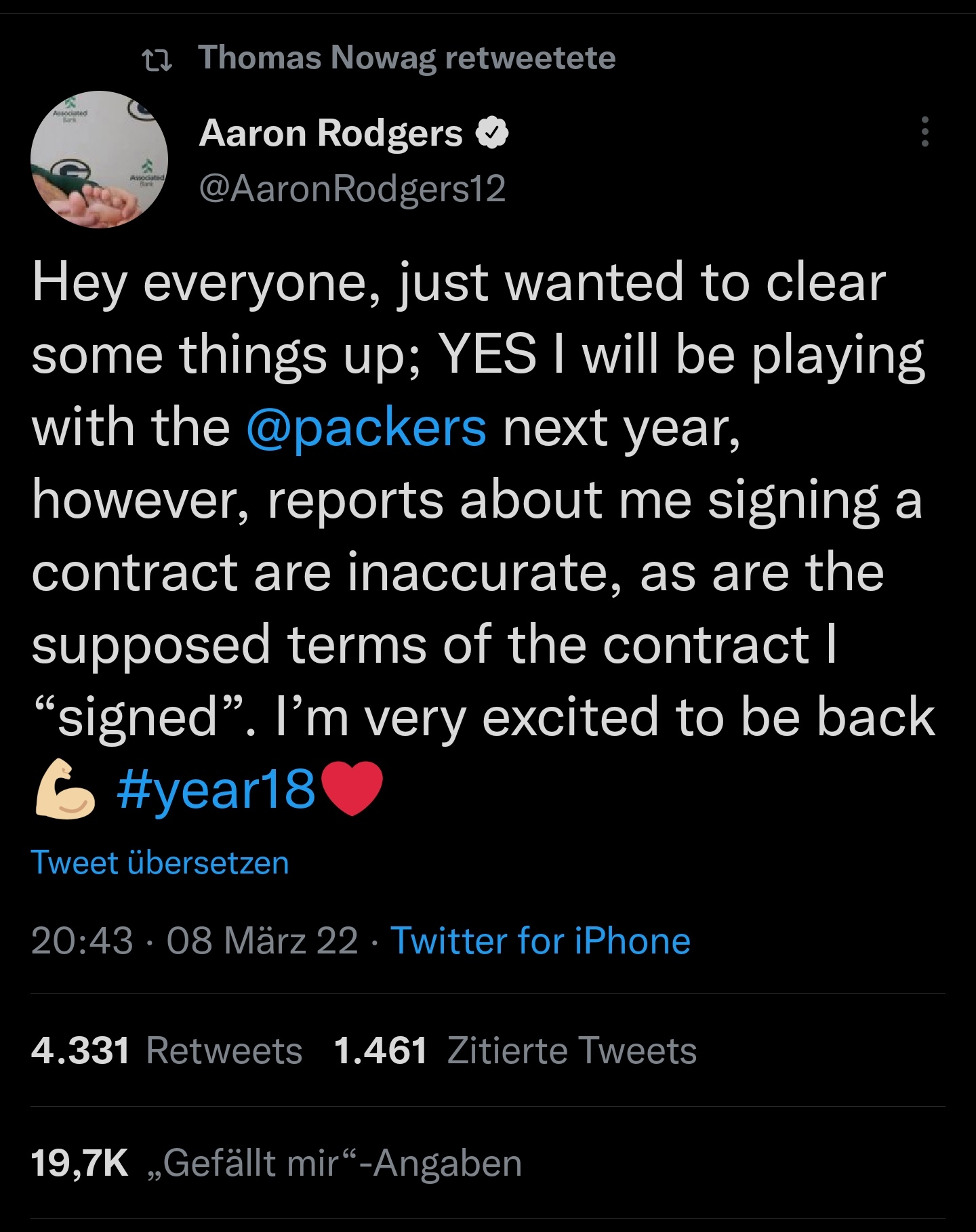This screenshot has width=976, height=1232.
Task: View the 19,7K Gefällt mir-Angaben
Action: click(x=277, y=1164)
